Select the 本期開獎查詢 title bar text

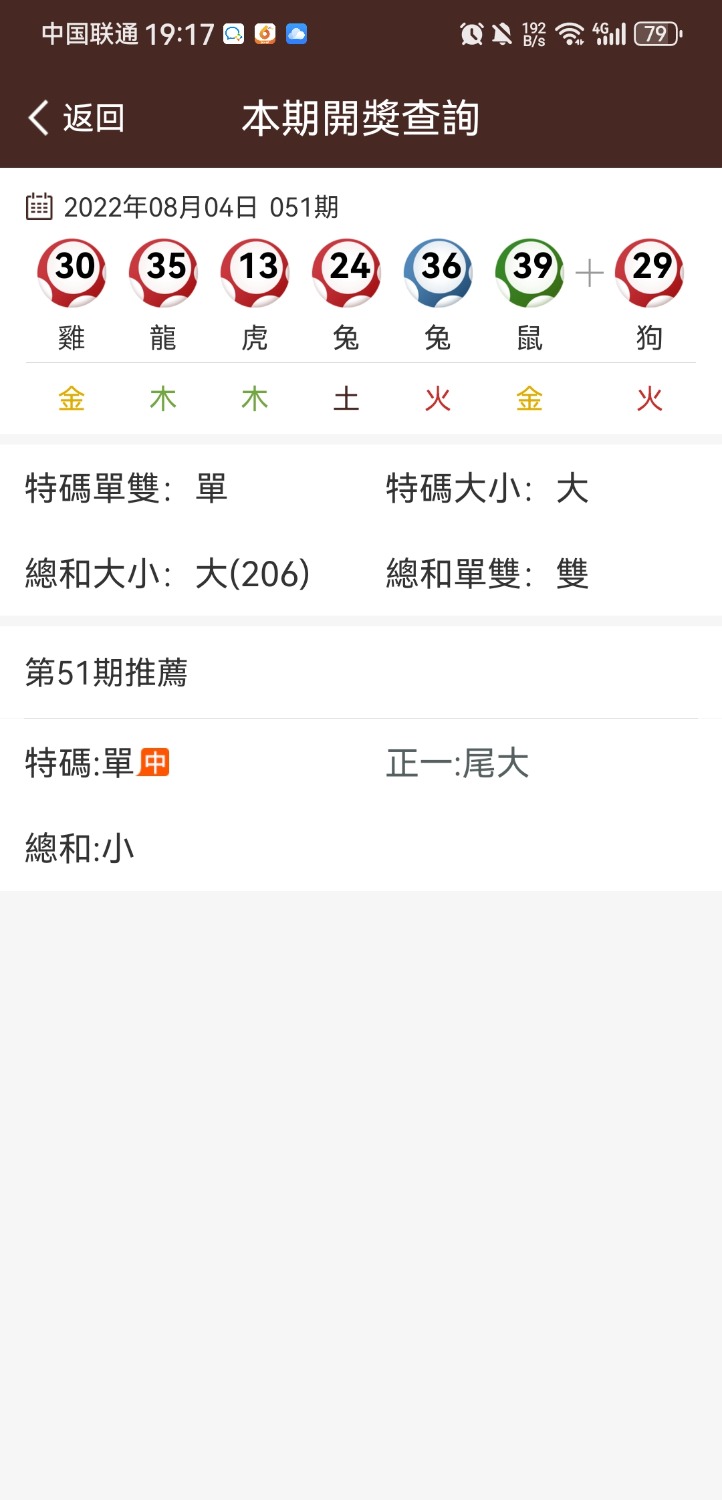click(361, 117)
